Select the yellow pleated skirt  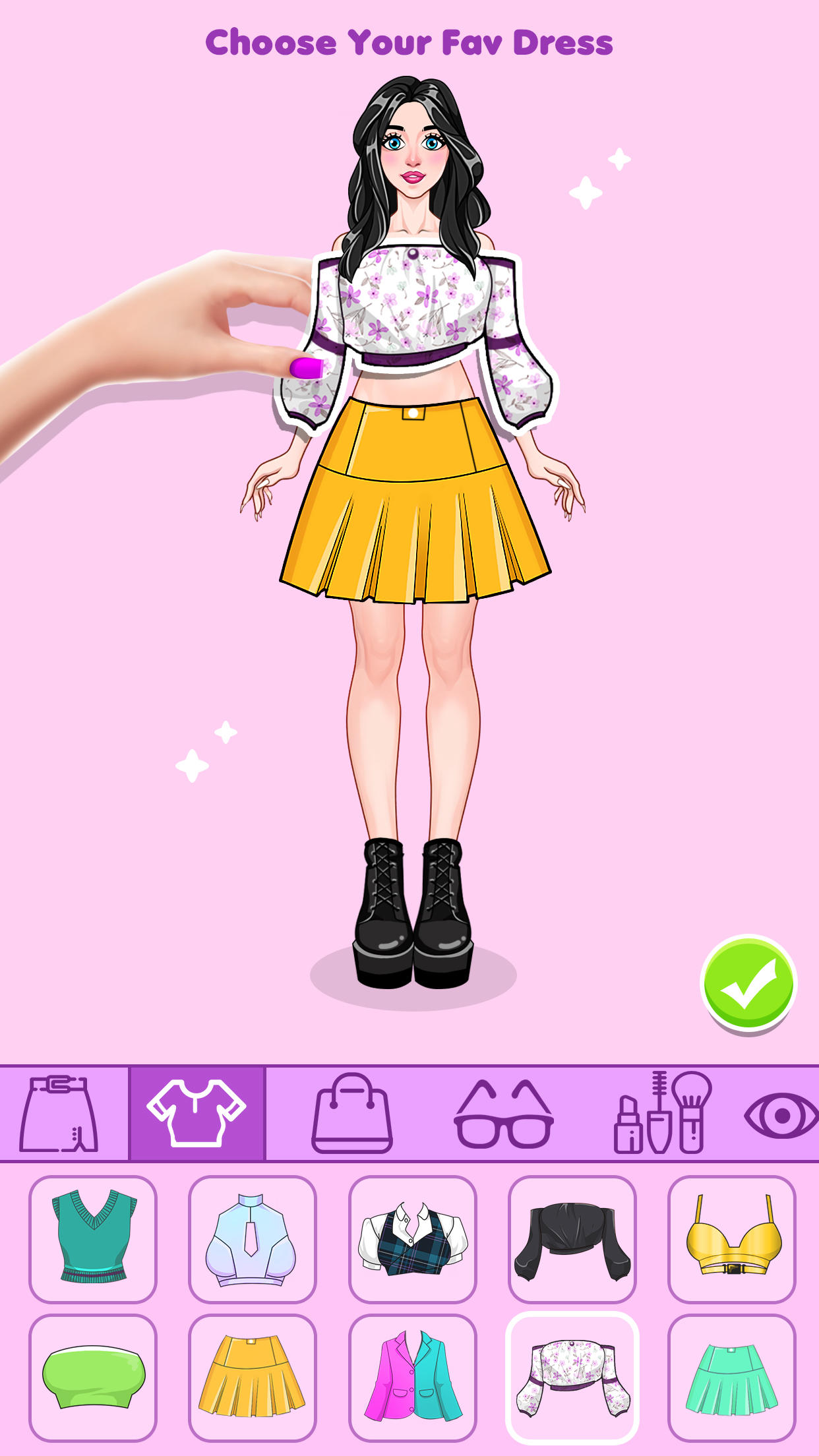(x=253, y=1378)
